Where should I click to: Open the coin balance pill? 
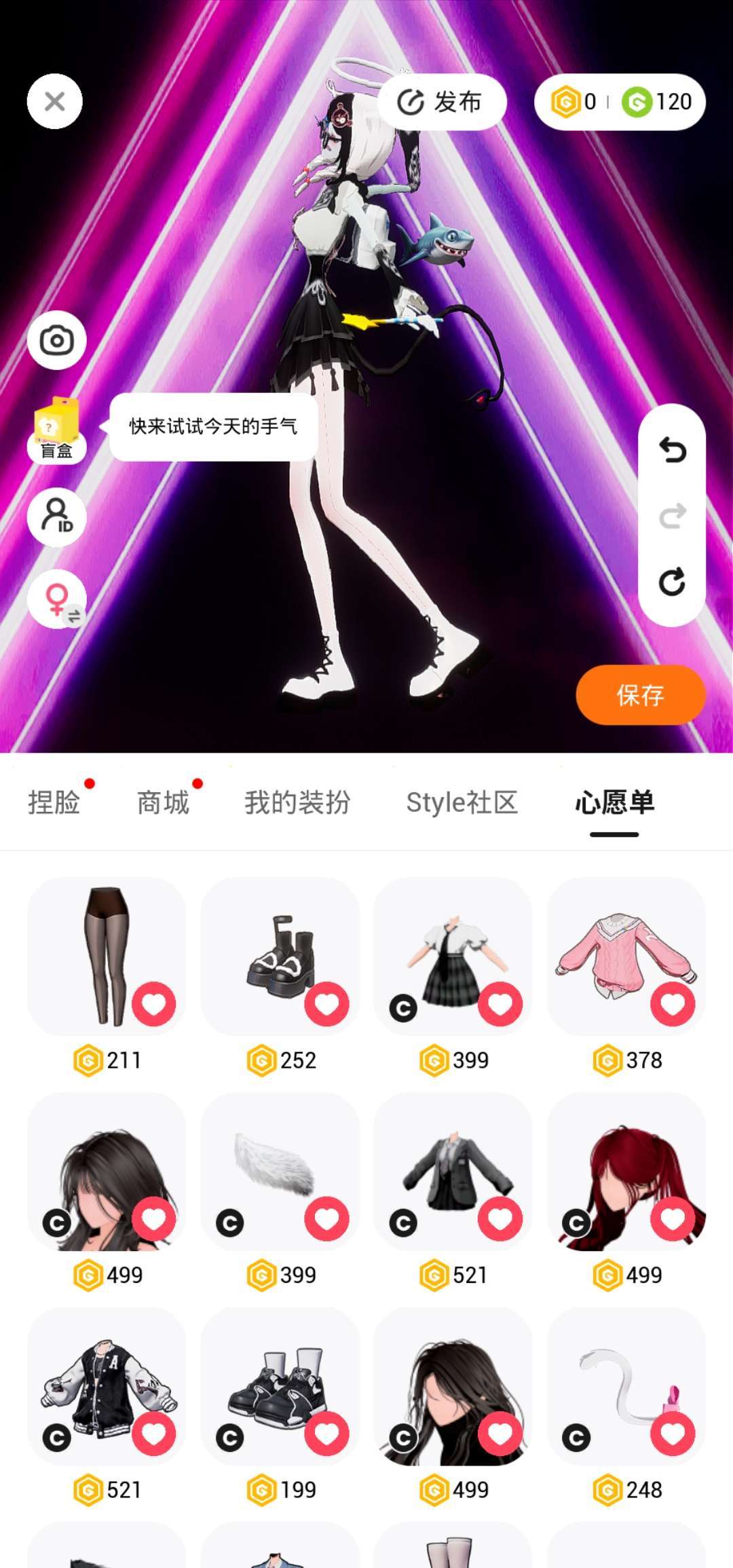(x=620, y=102)
